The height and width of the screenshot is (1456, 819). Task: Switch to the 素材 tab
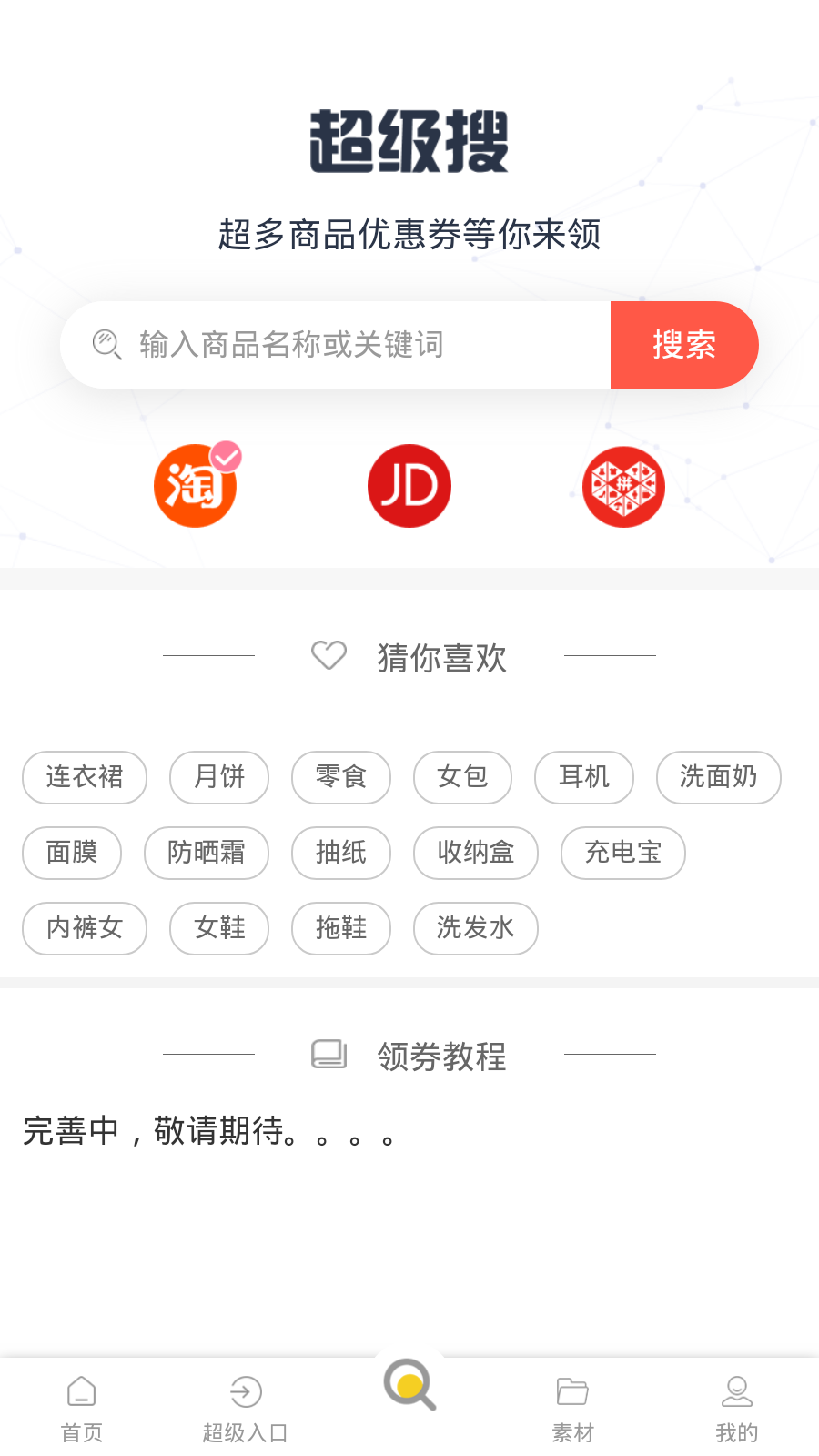(573, 1409)
